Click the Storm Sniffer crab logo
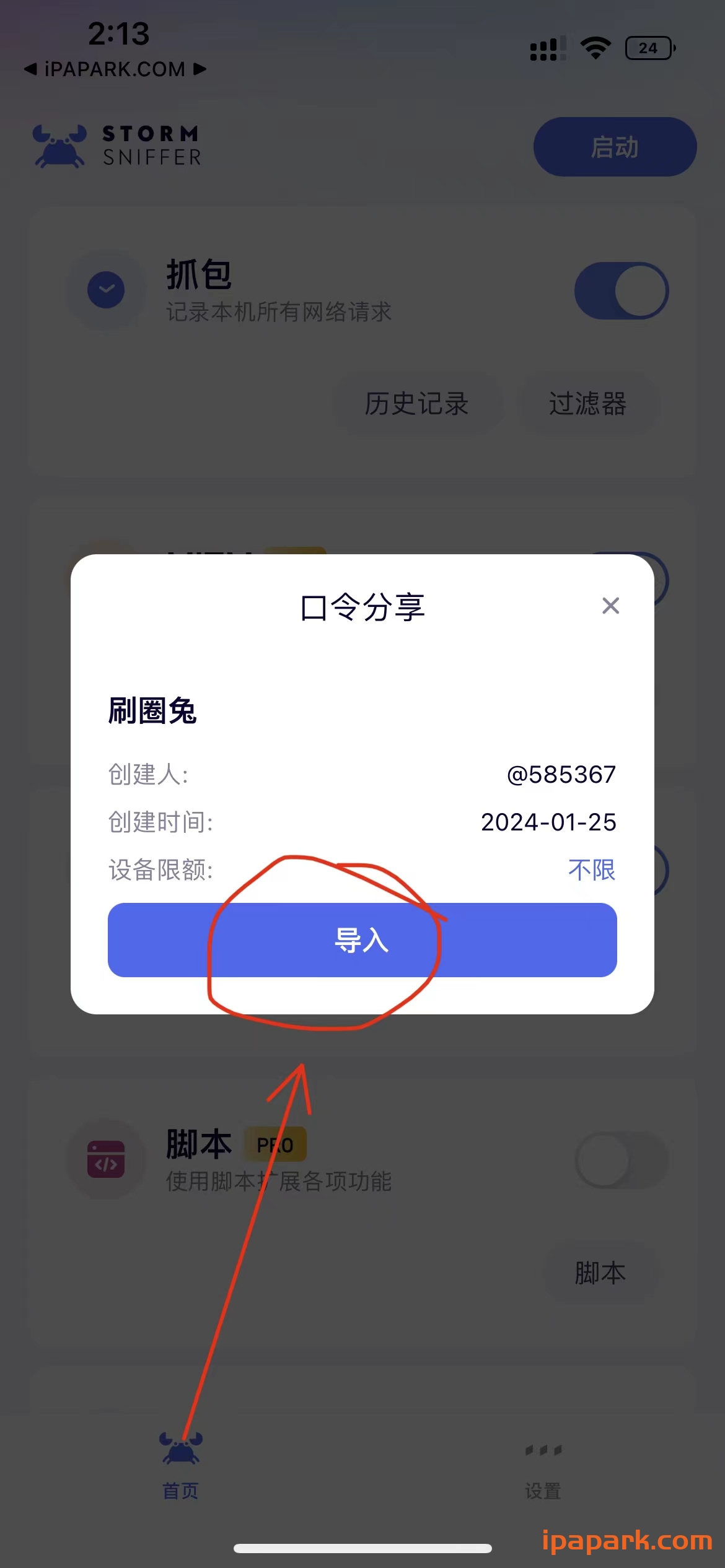725x1568 pixels. [x=59, y=146]
